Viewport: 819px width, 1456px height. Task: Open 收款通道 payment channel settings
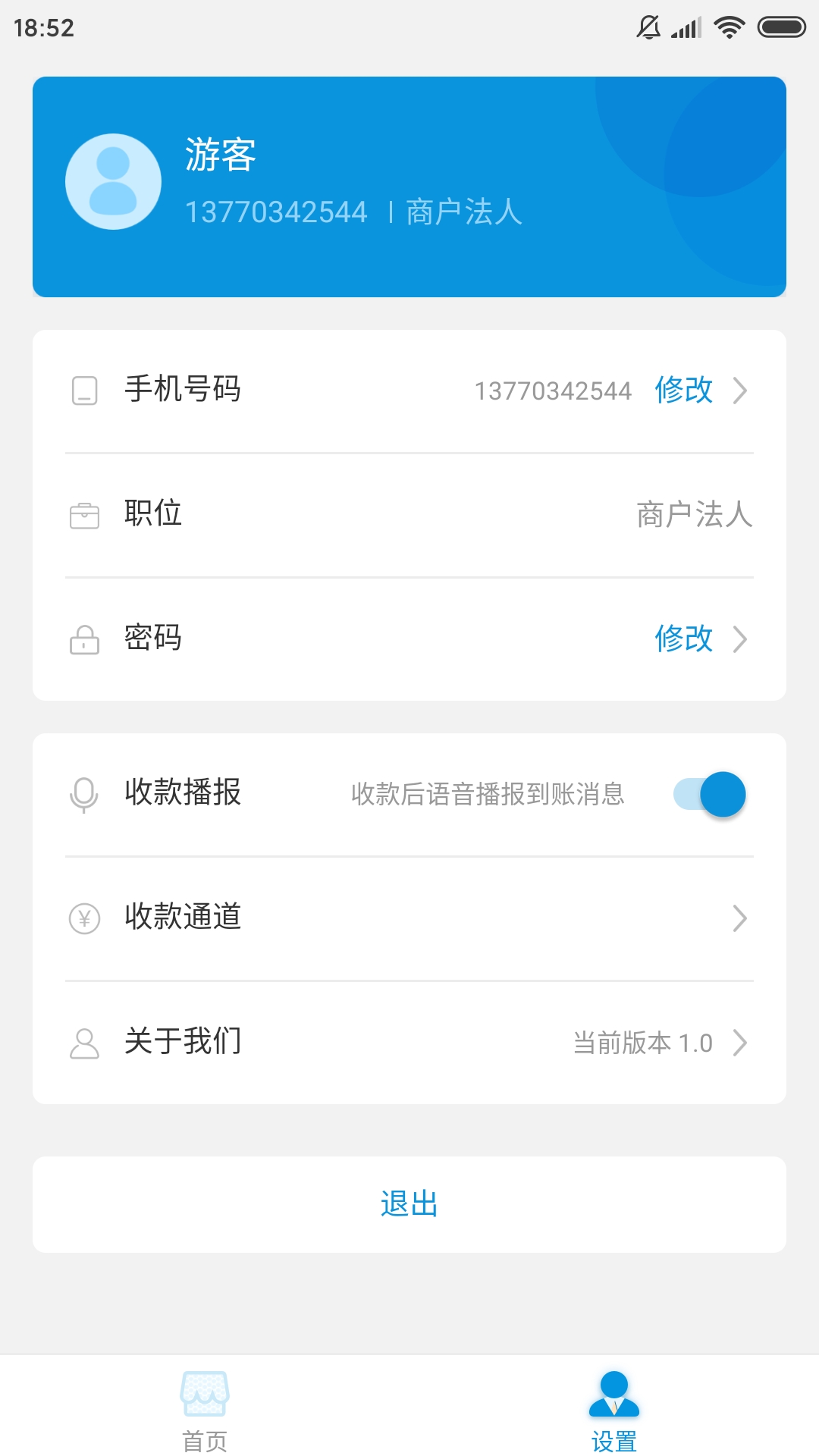point(409,918)
